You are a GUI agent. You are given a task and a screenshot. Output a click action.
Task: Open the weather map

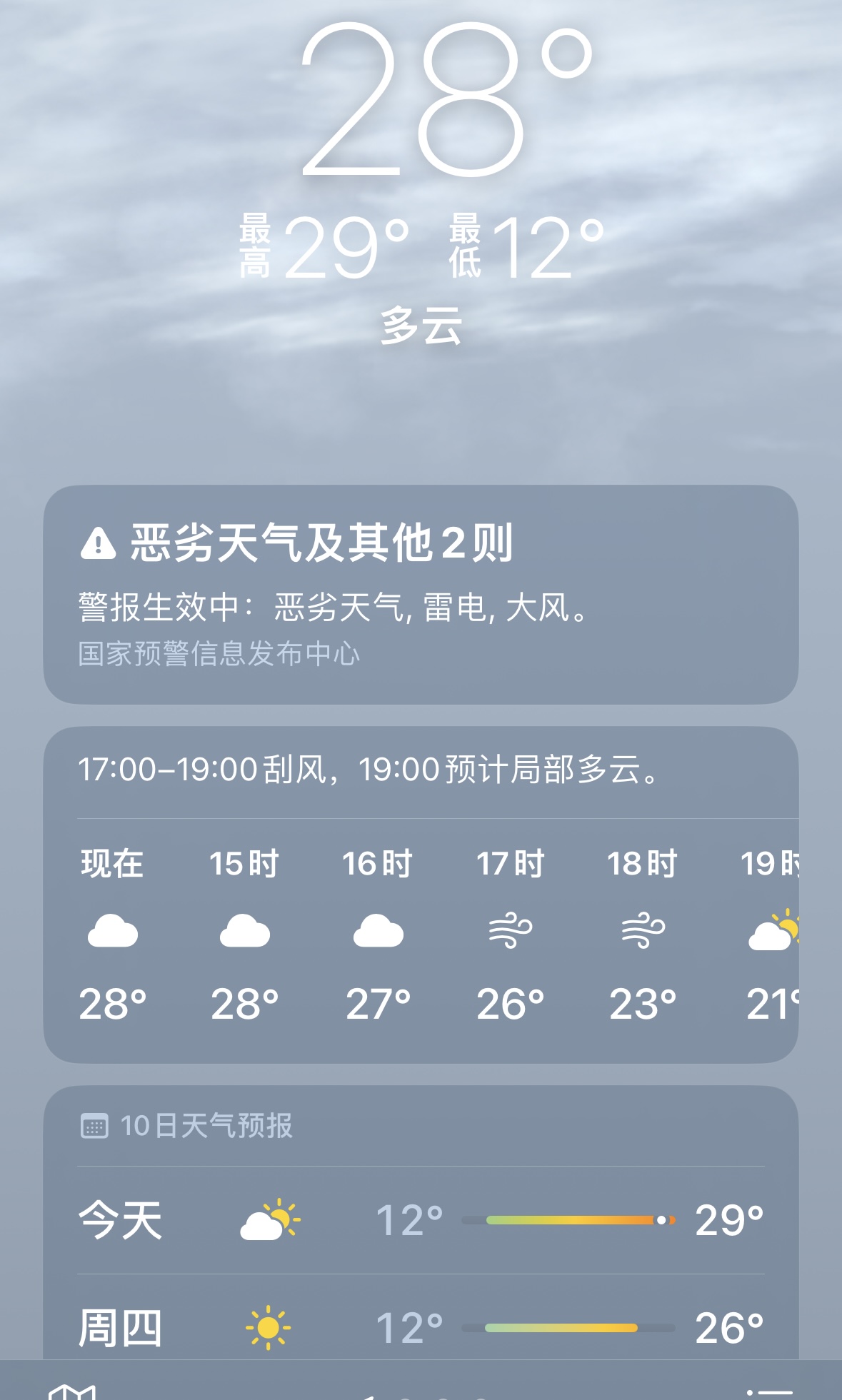[71, 1391]
